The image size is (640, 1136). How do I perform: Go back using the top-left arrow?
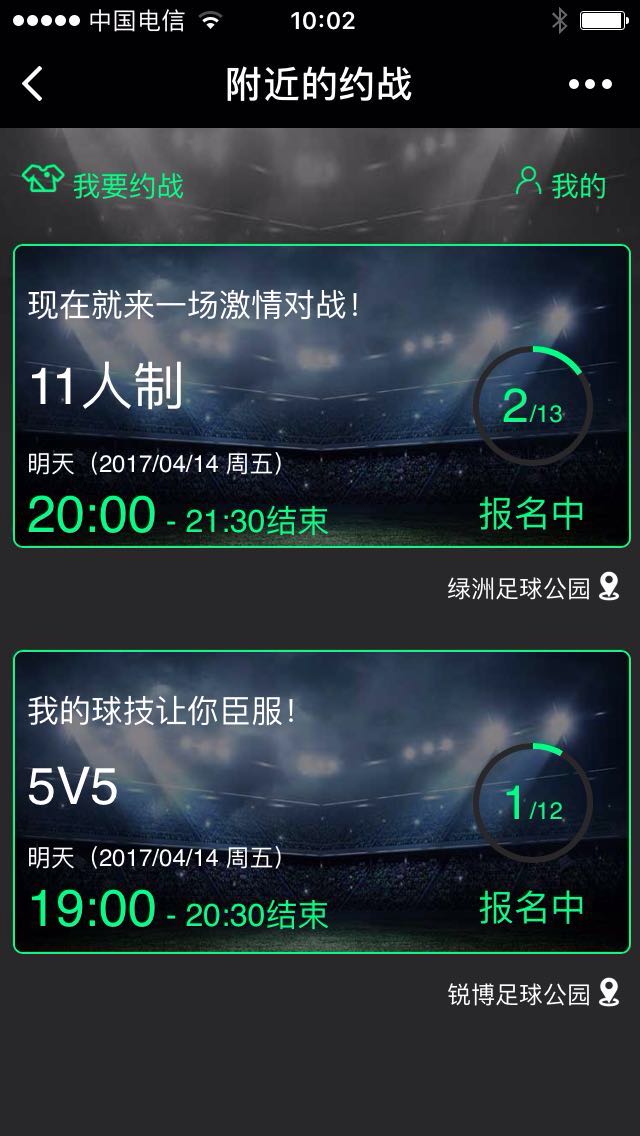pos(33,84)
